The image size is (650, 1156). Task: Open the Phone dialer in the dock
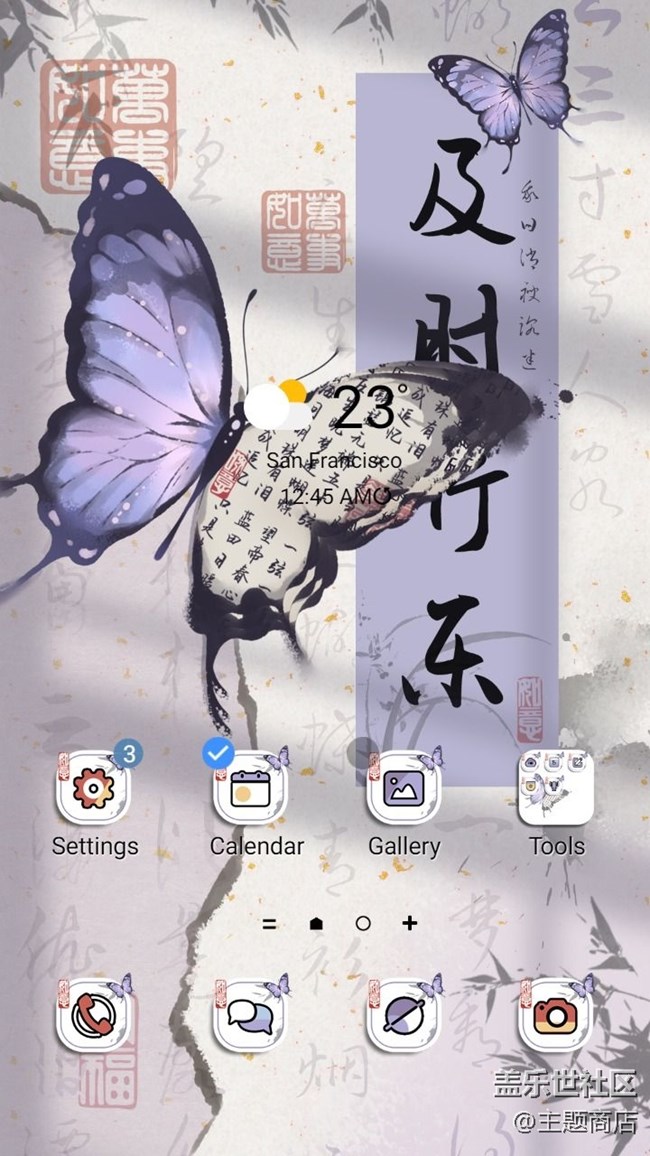coord(94,1014)
